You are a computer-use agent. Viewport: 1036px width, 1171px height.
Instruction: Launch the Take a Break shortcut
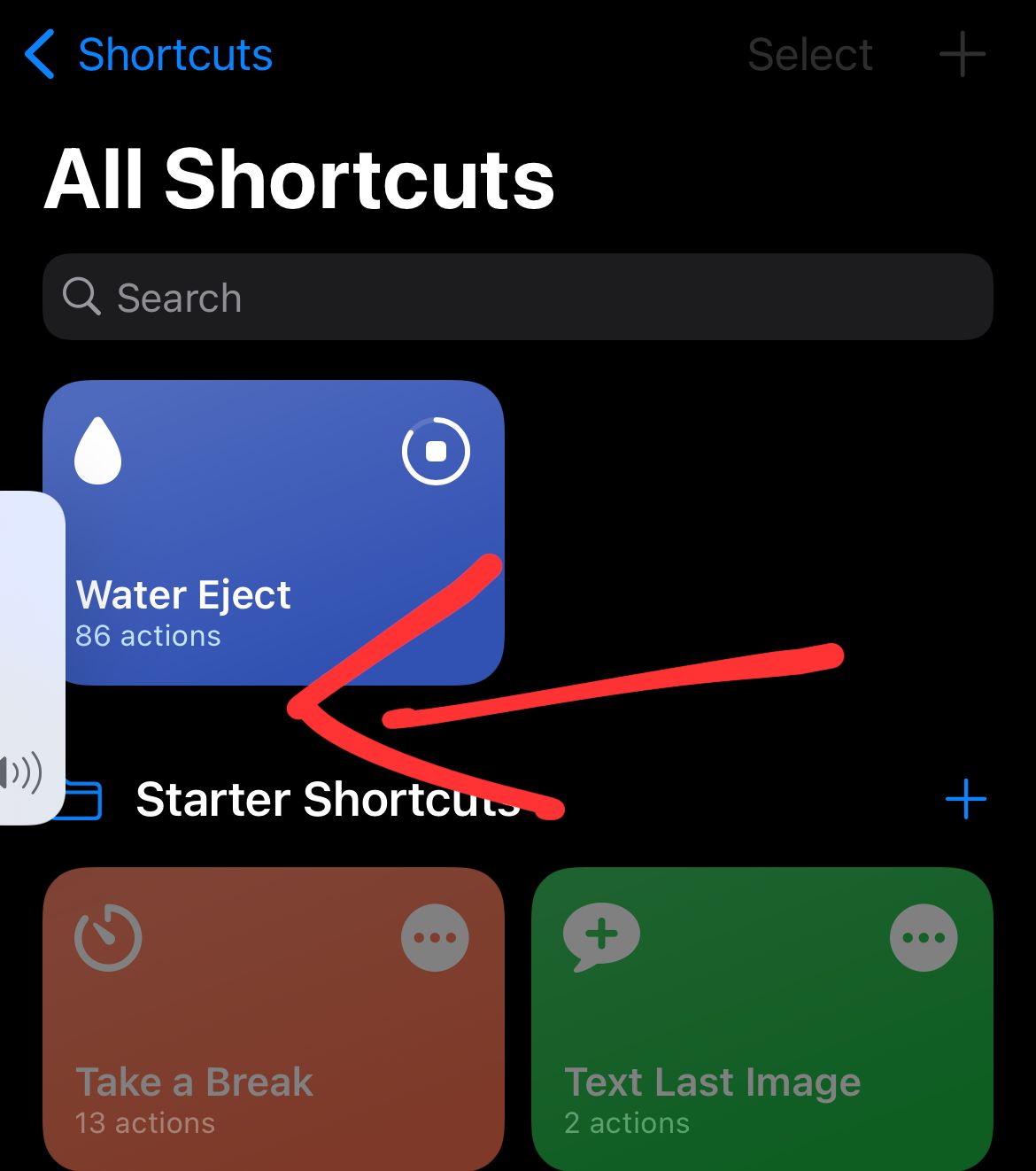click(x=274, y=1019)
